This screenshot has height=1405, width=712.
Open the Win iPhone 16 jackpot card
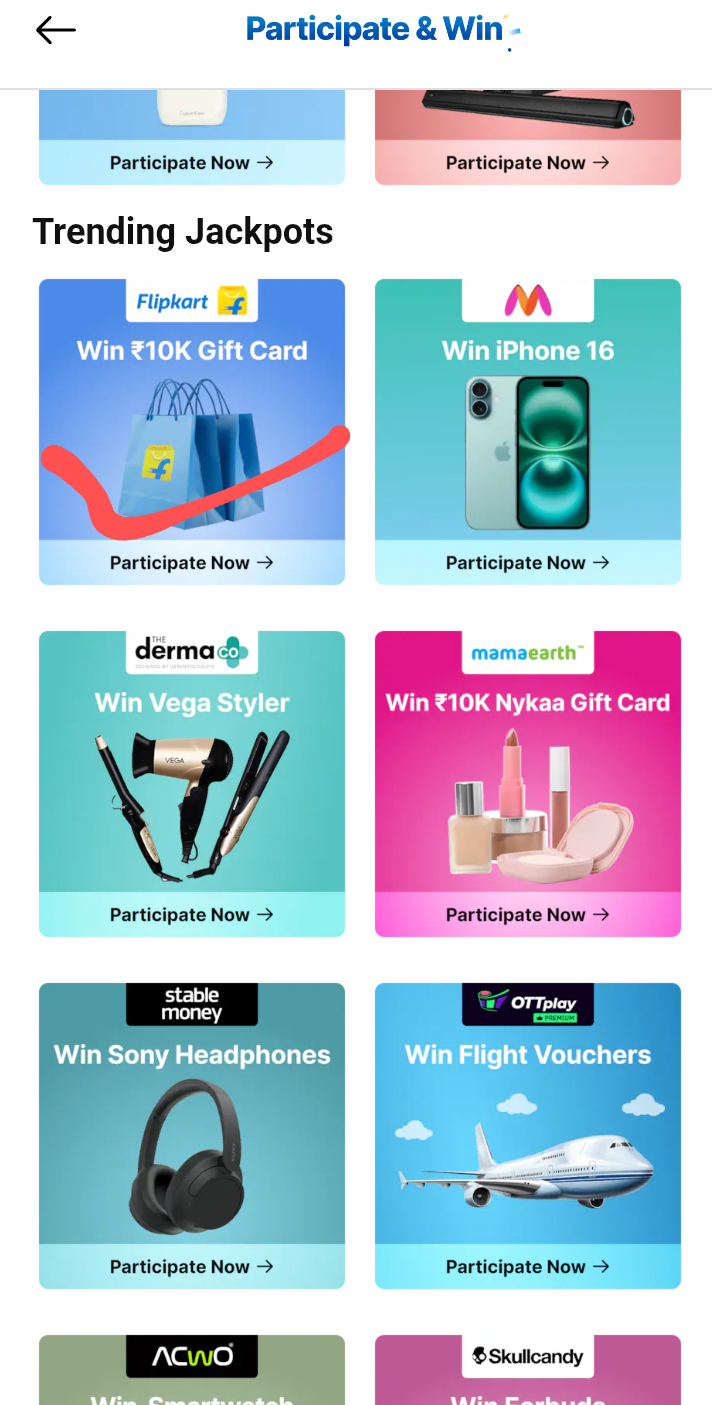pyautogui.click(x=528, y=432)
